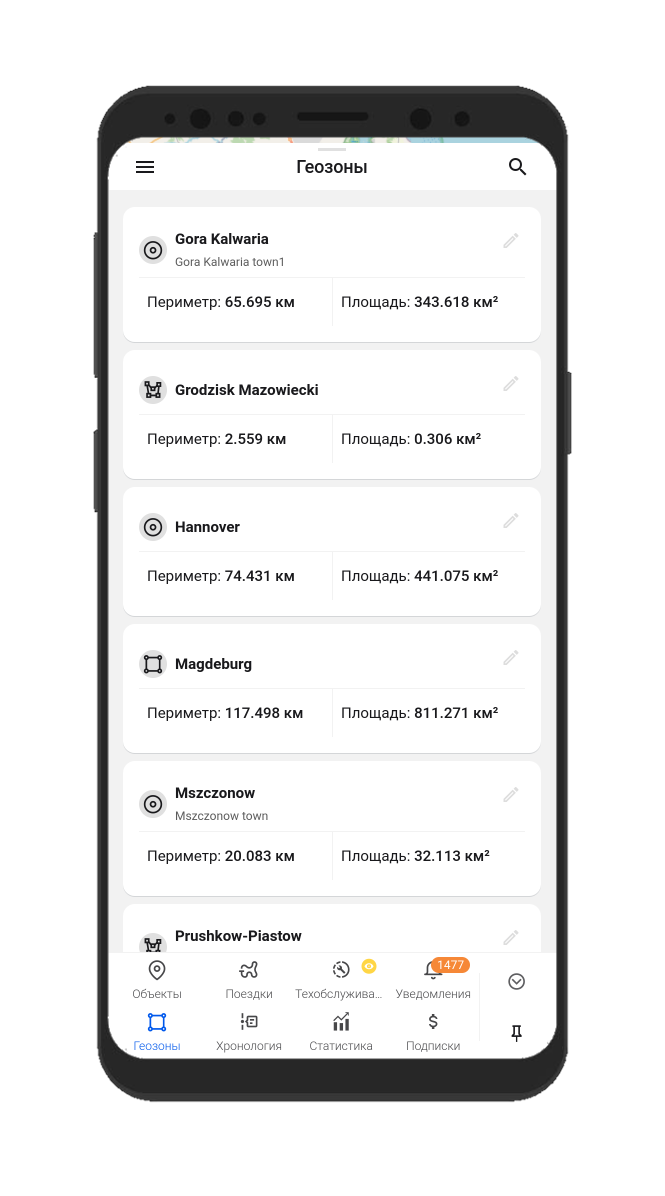
Task: Open the hamburger drawer menu
Action: tap(145, 167)
